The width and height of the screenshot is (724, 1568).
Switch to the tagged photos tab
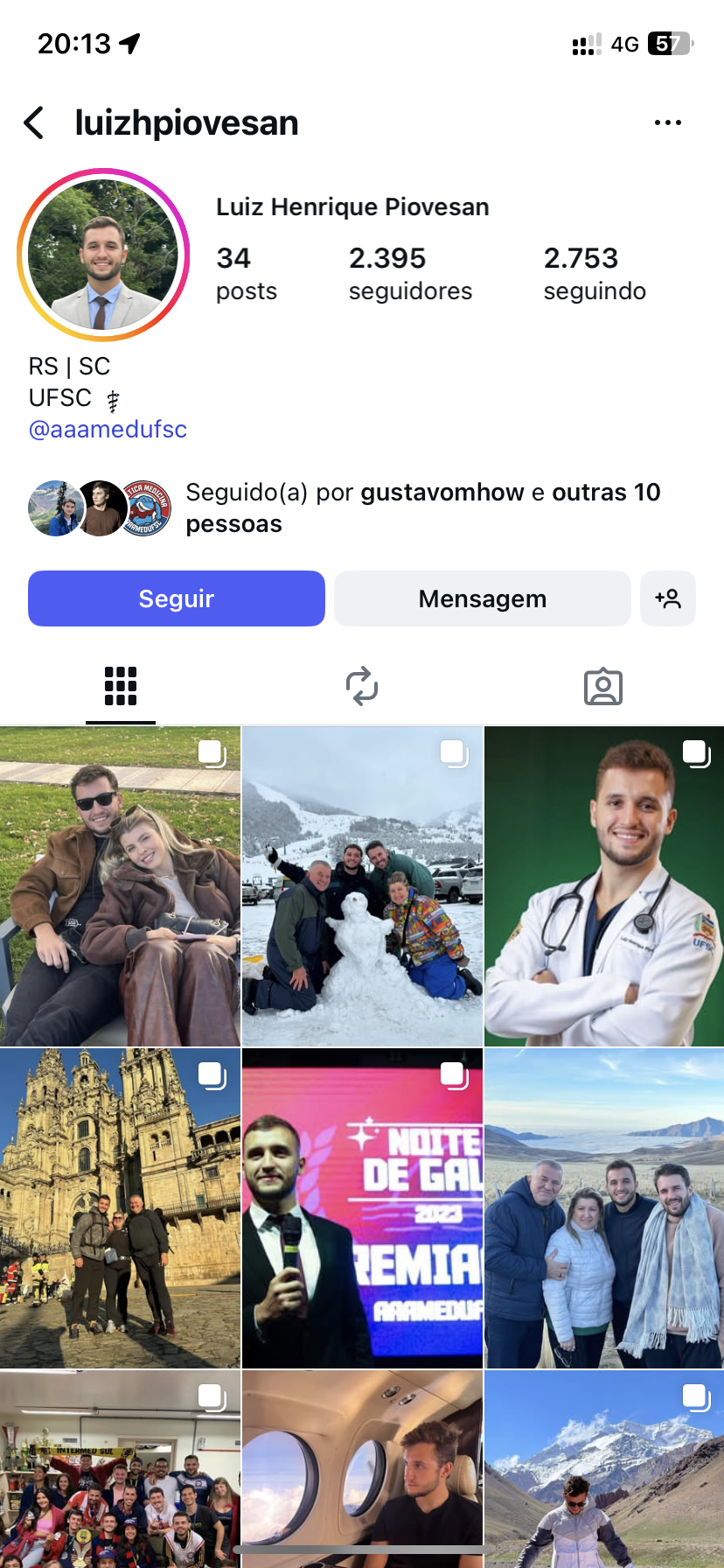[602, 687]
